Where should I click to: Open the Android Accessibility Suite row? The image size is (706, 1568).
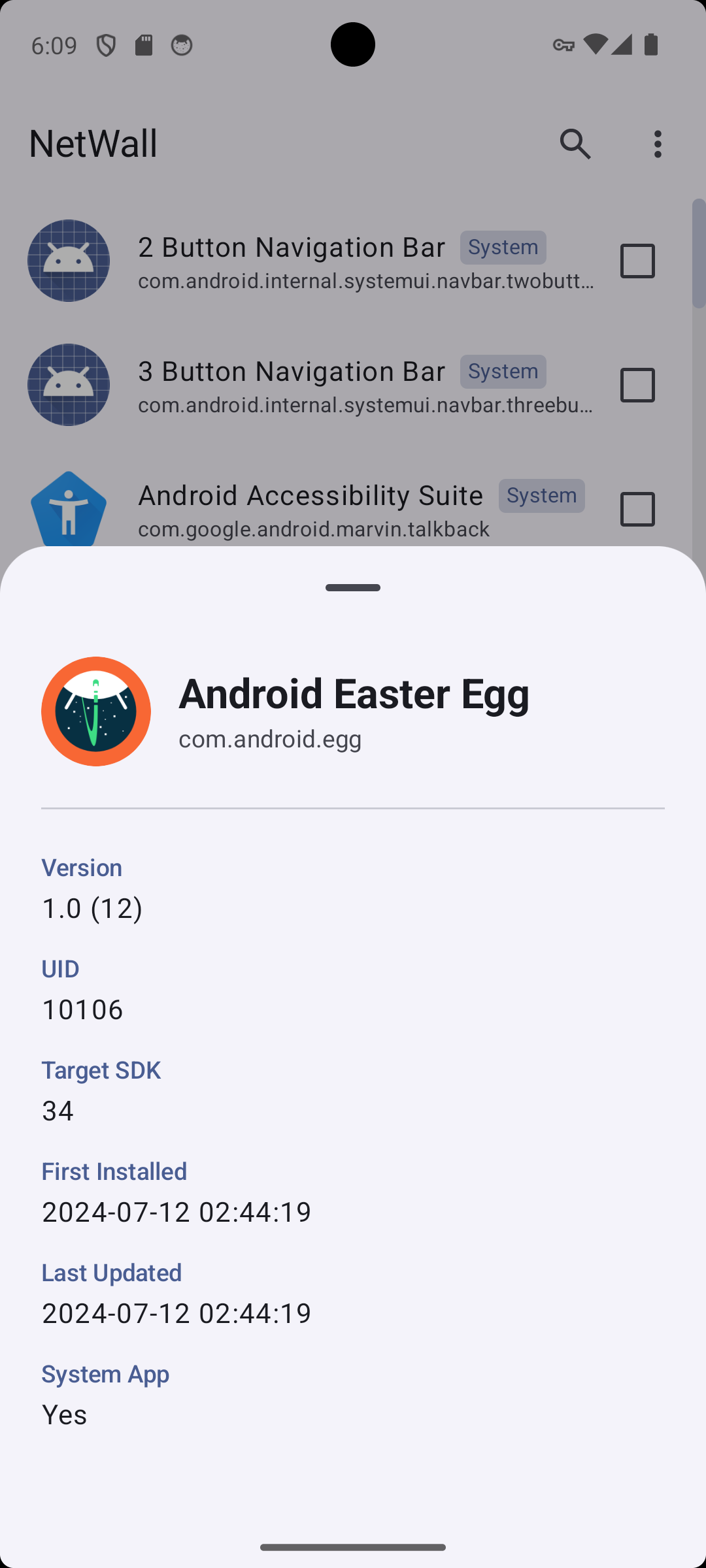(314, 510)
